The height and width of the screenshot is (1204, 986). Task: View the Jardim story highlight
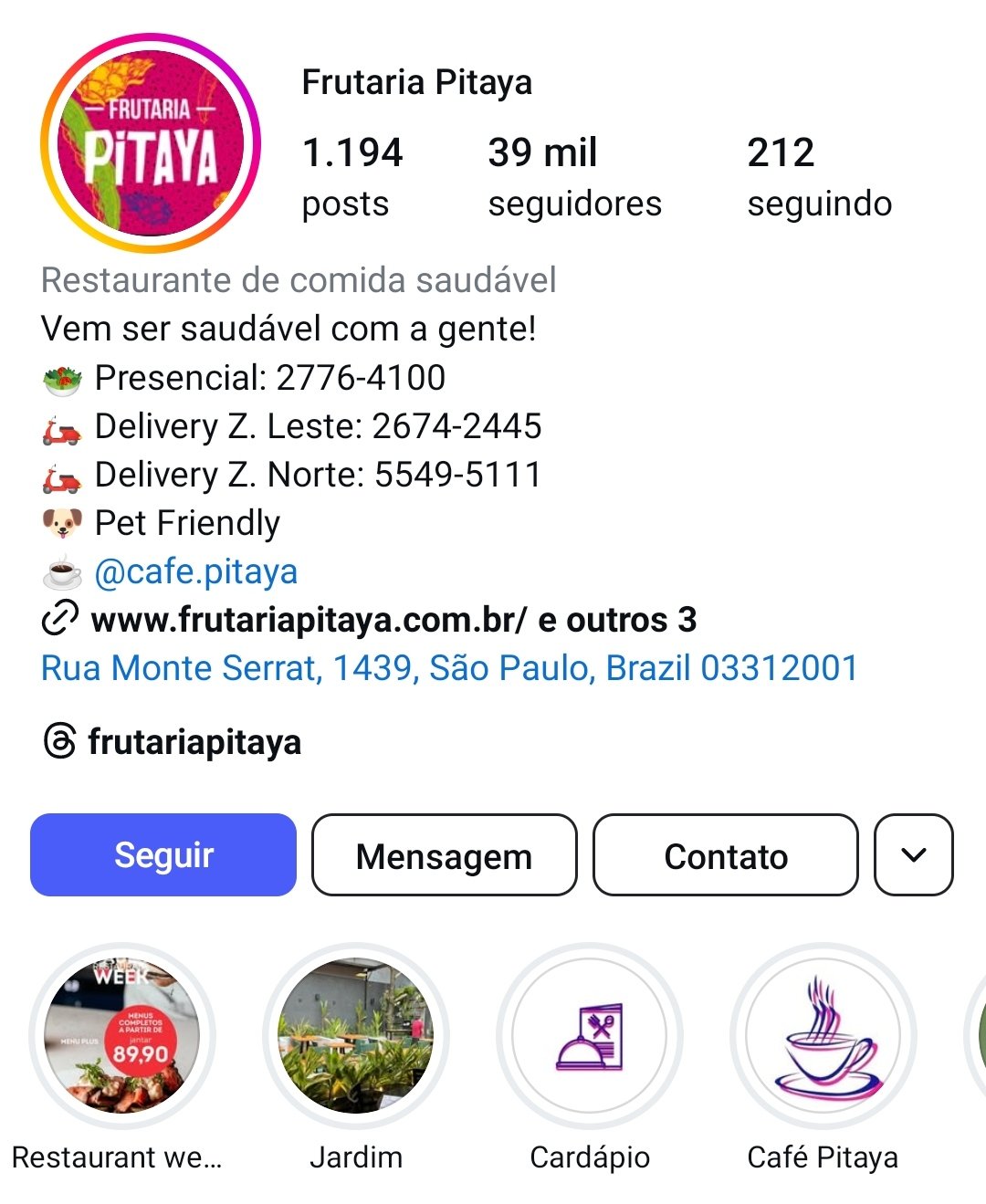356,1035
